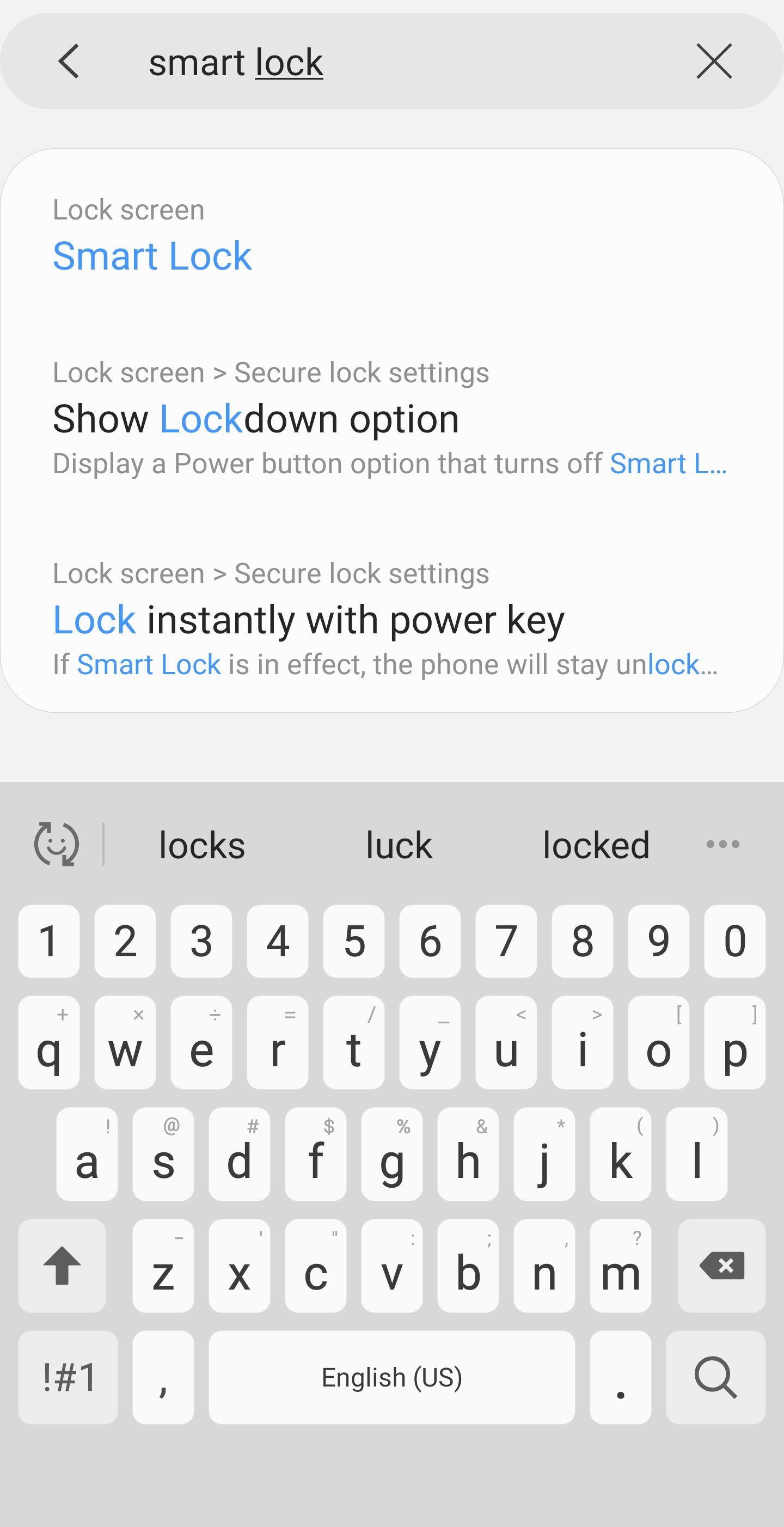Open the Show Lockdown option result
Viewport: 784px width, 1527px height.
click(x=256, y=419)
